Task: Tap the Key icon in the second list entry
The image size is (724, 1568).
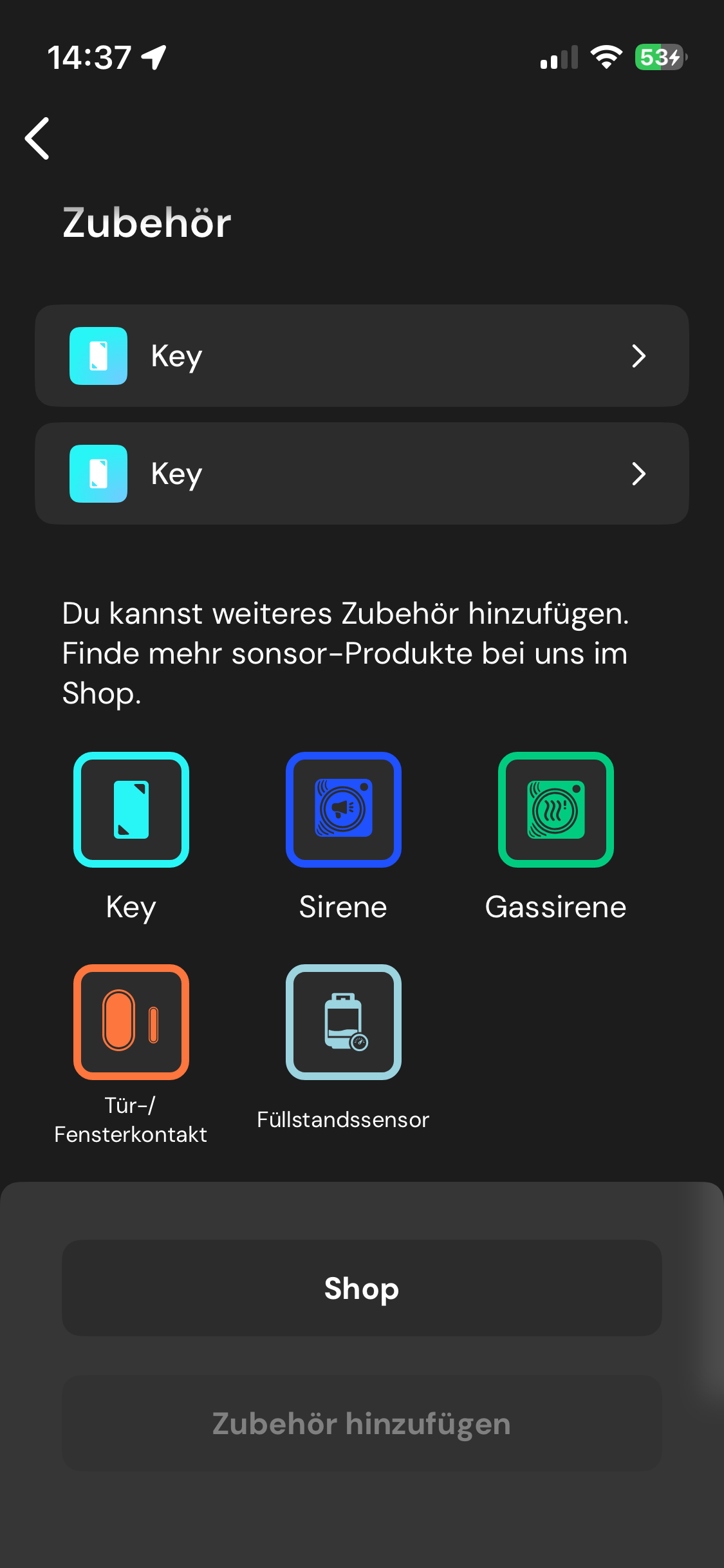Action: click(98, 473)
